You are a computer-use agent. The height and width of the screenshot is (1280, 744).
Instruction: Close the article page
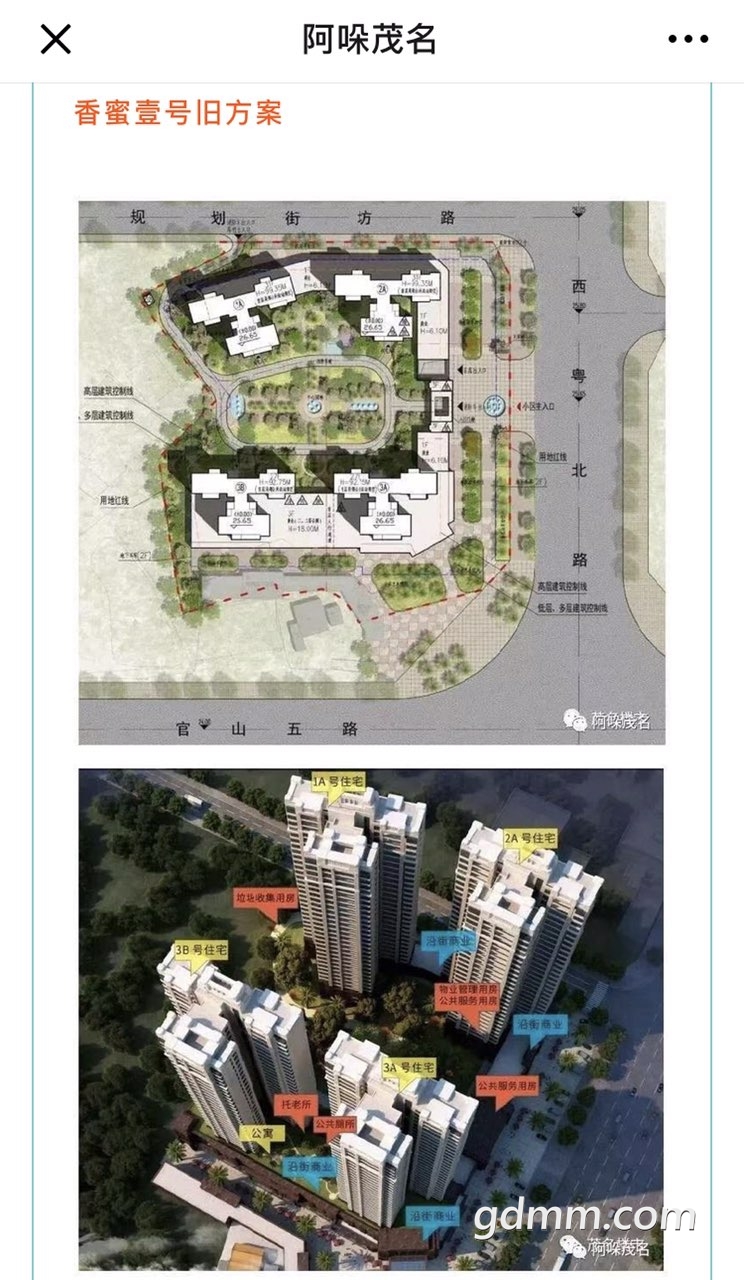pos(55,40)
